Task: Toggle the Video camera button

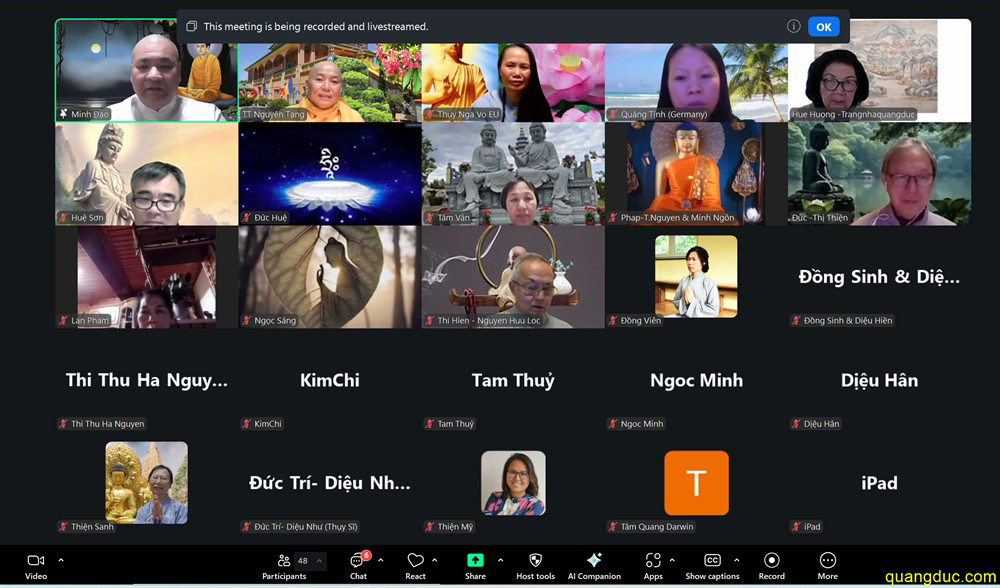Action: pos(36,565)
